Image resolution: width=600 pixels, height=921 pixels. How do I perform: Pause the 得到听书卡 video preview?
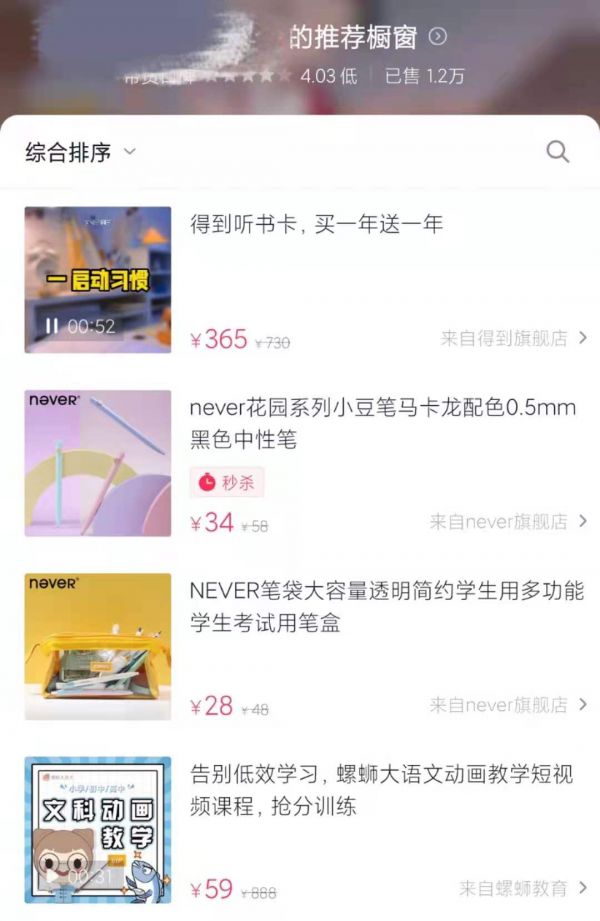point(52,326)
